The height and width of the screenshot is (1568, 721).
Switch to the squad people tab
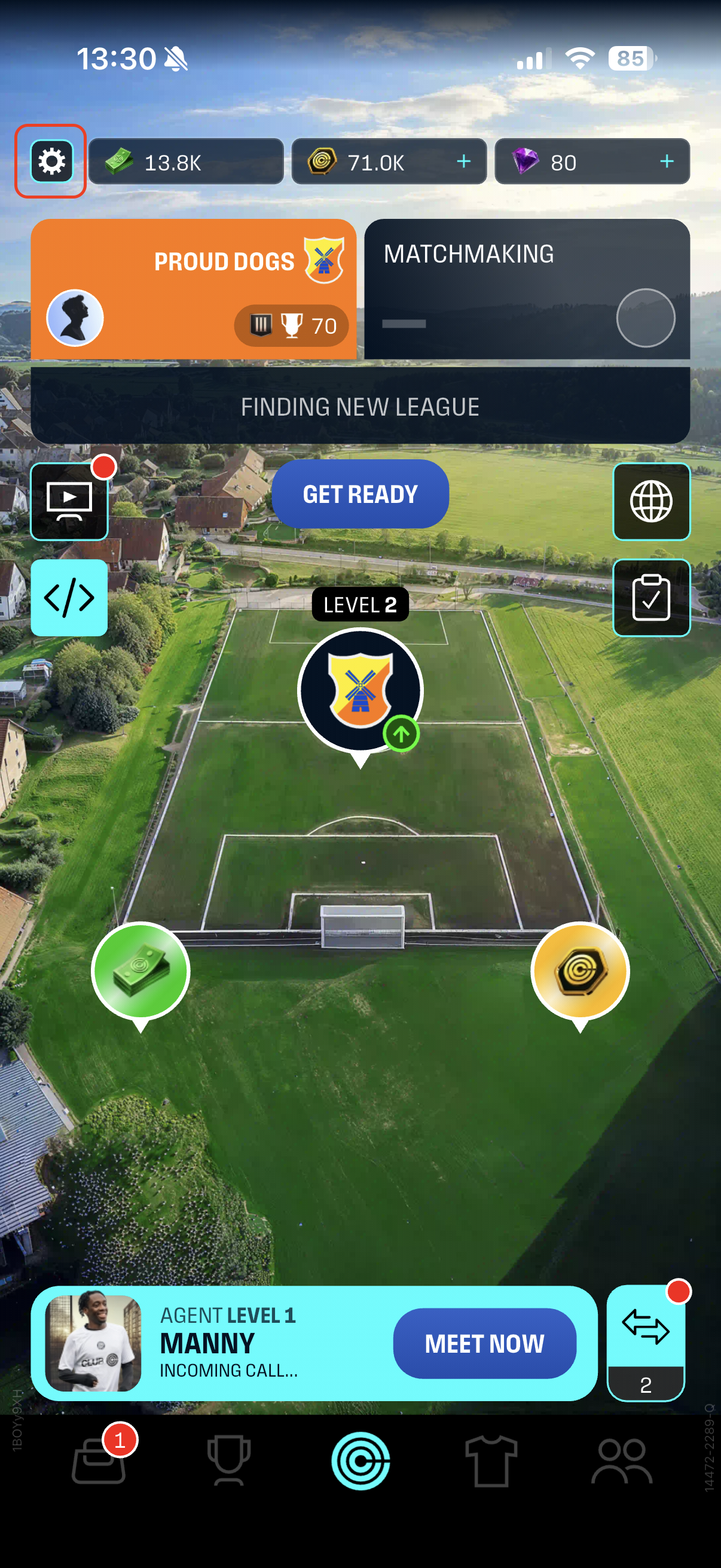click(x=621, y=1460)
